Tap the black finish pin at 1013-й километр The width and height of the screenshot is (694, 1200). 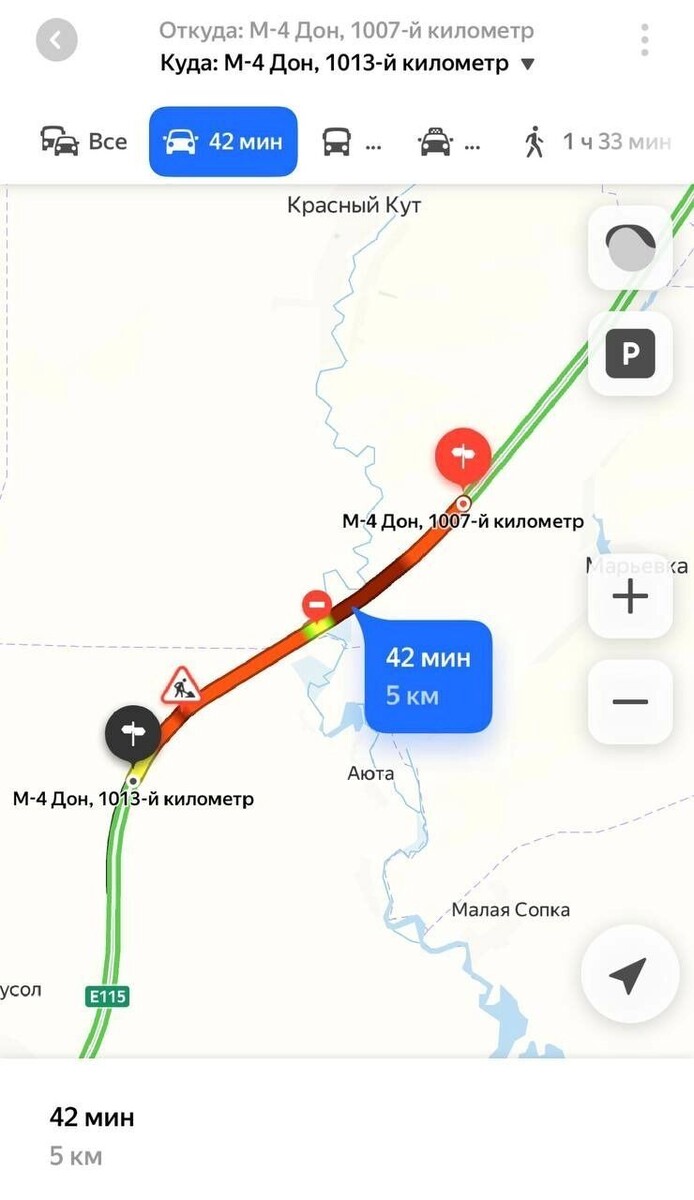[x=133, y=735]
